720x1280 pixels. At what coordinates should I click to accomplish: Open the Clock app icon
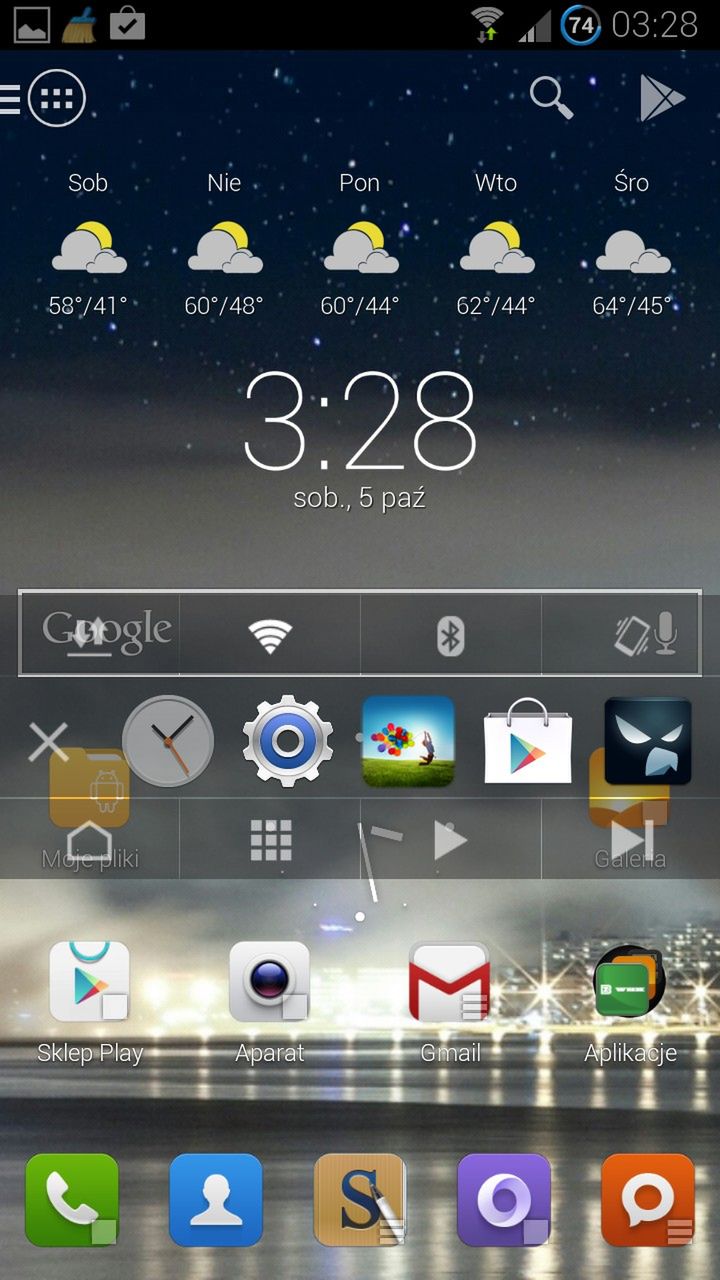pos(168,741)
